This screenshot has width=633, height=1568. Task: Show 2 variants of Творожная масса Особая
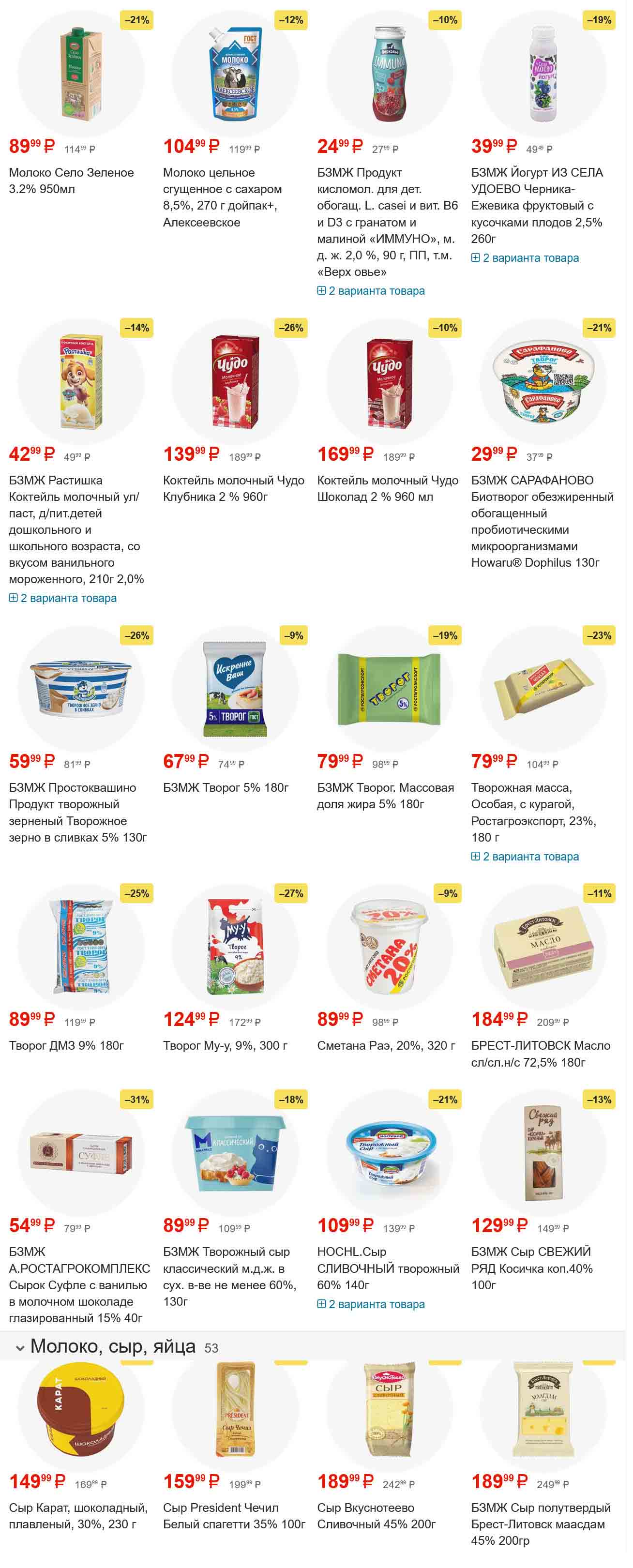tap(525, 857)
